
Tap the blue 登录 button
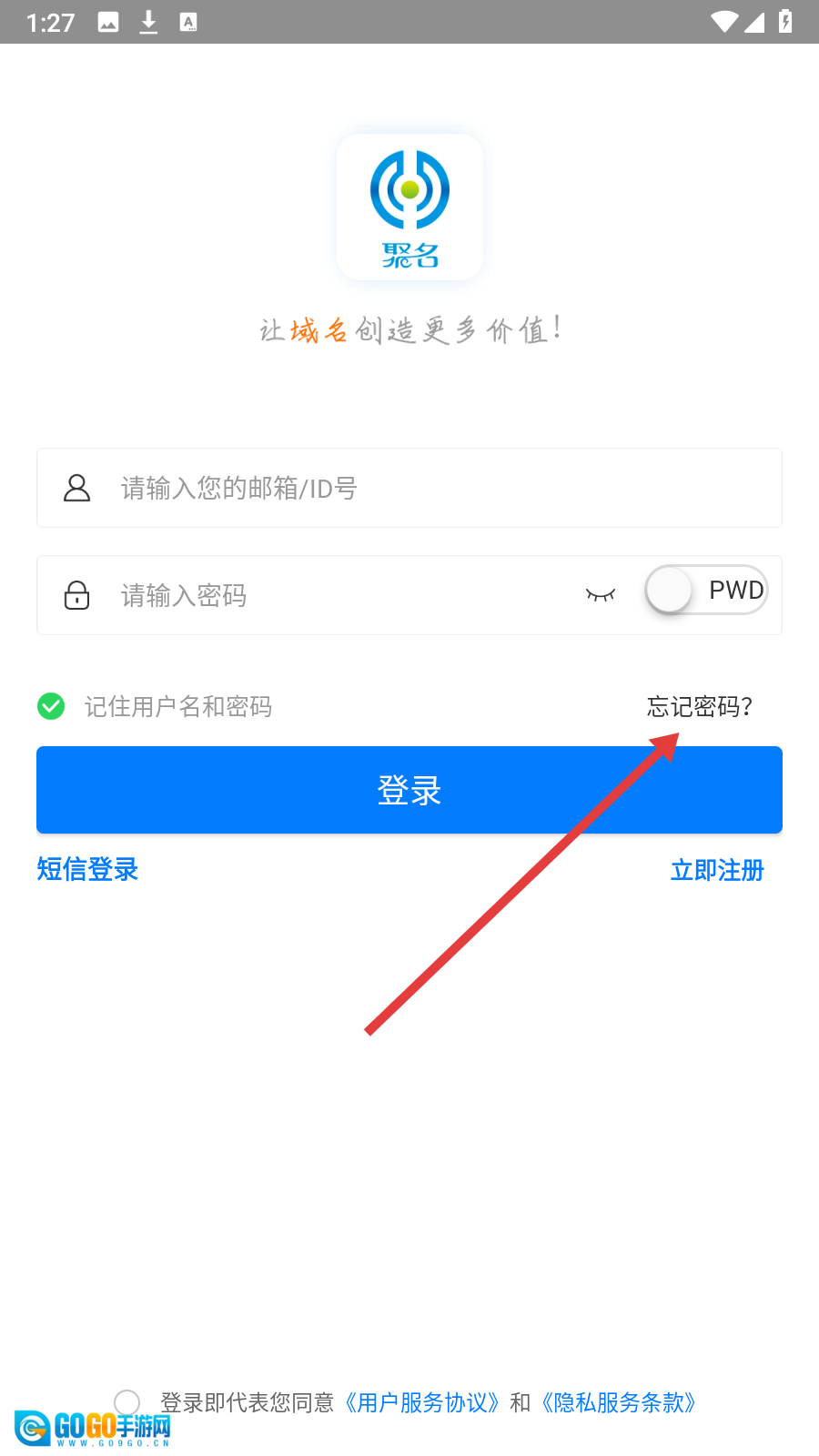click(409, 790)
